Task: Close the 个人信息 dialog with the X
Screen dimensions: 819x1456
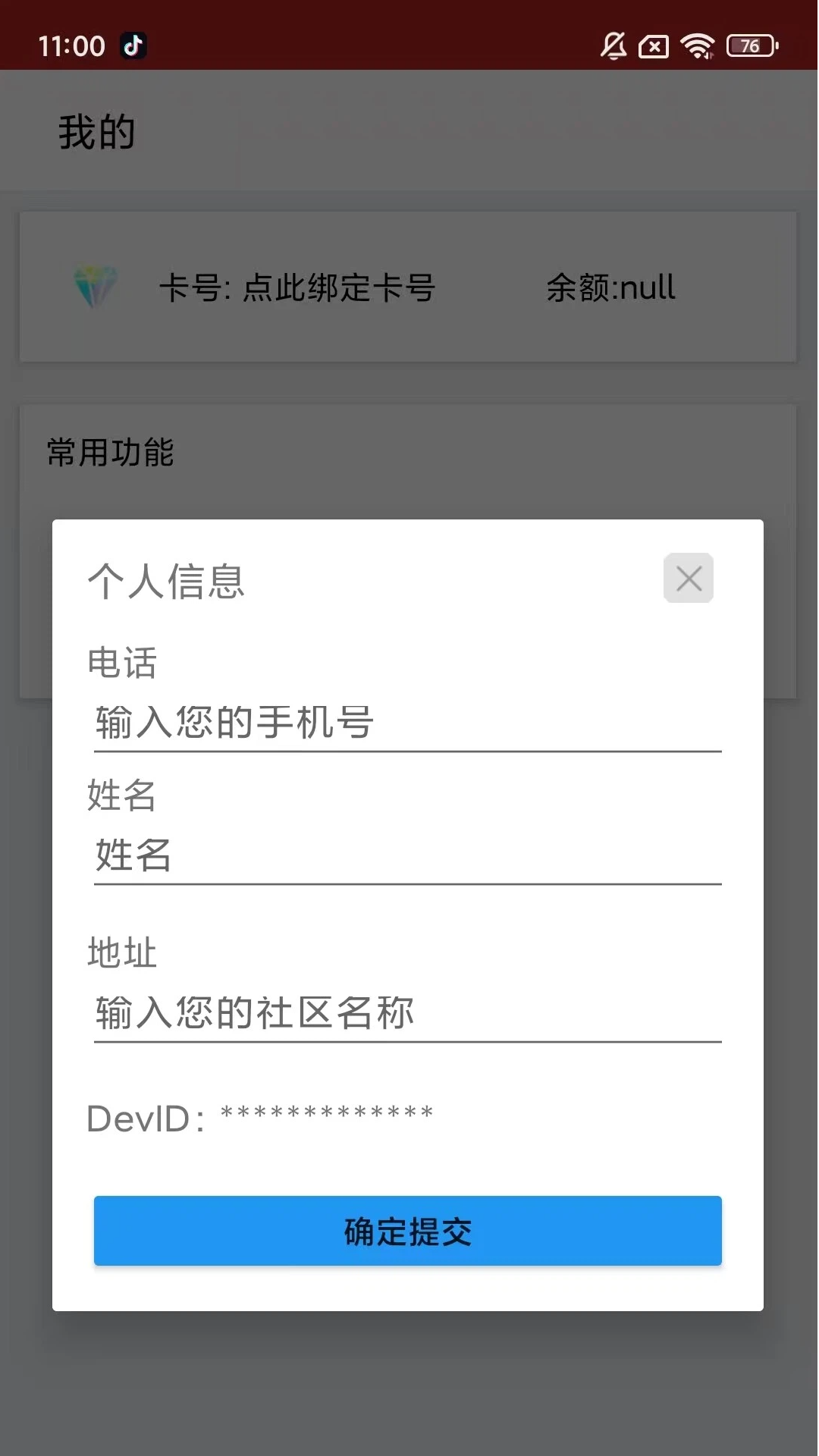Action: [688, 579]
